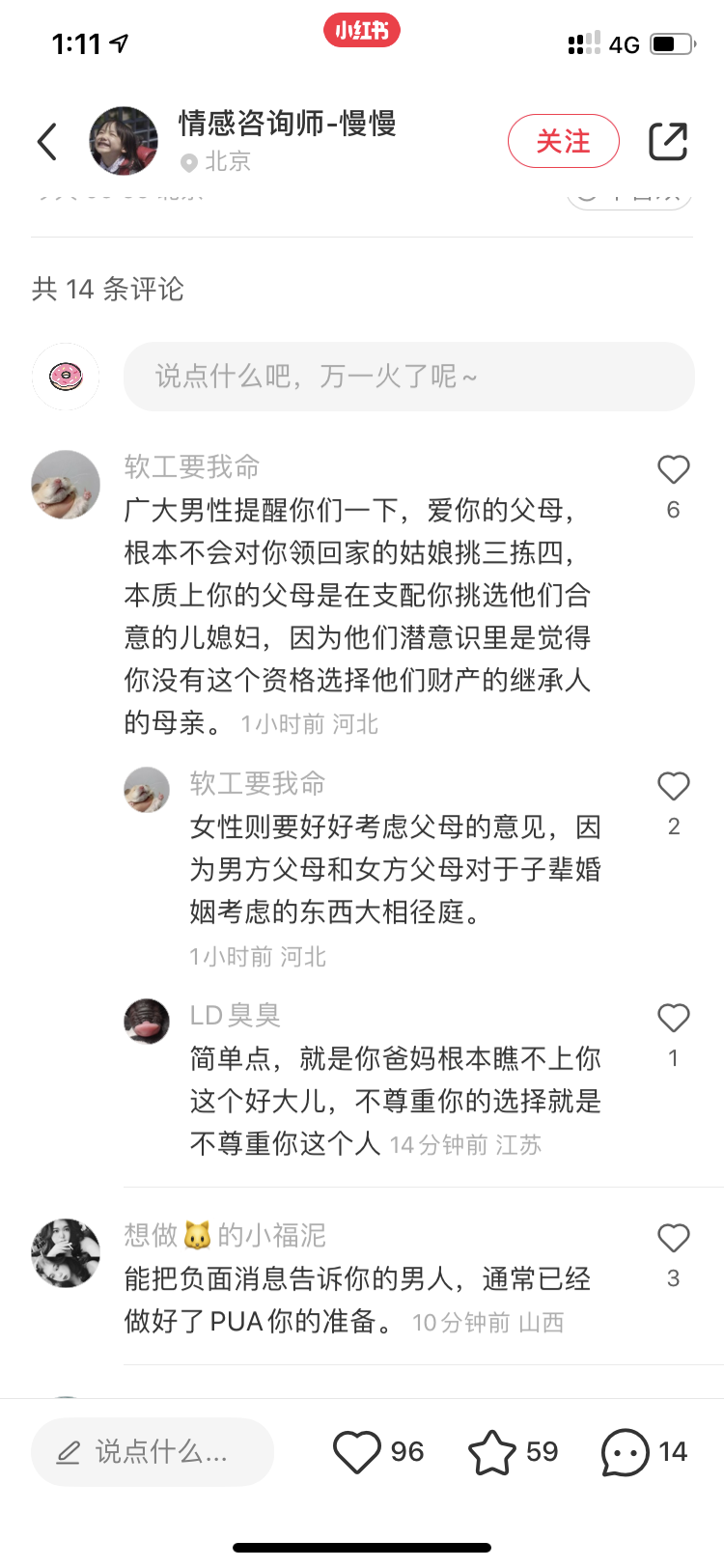Screen dimensions: 724x1568
Task: Like LD臭臭's reply
Action: [x=673, y=1019]
